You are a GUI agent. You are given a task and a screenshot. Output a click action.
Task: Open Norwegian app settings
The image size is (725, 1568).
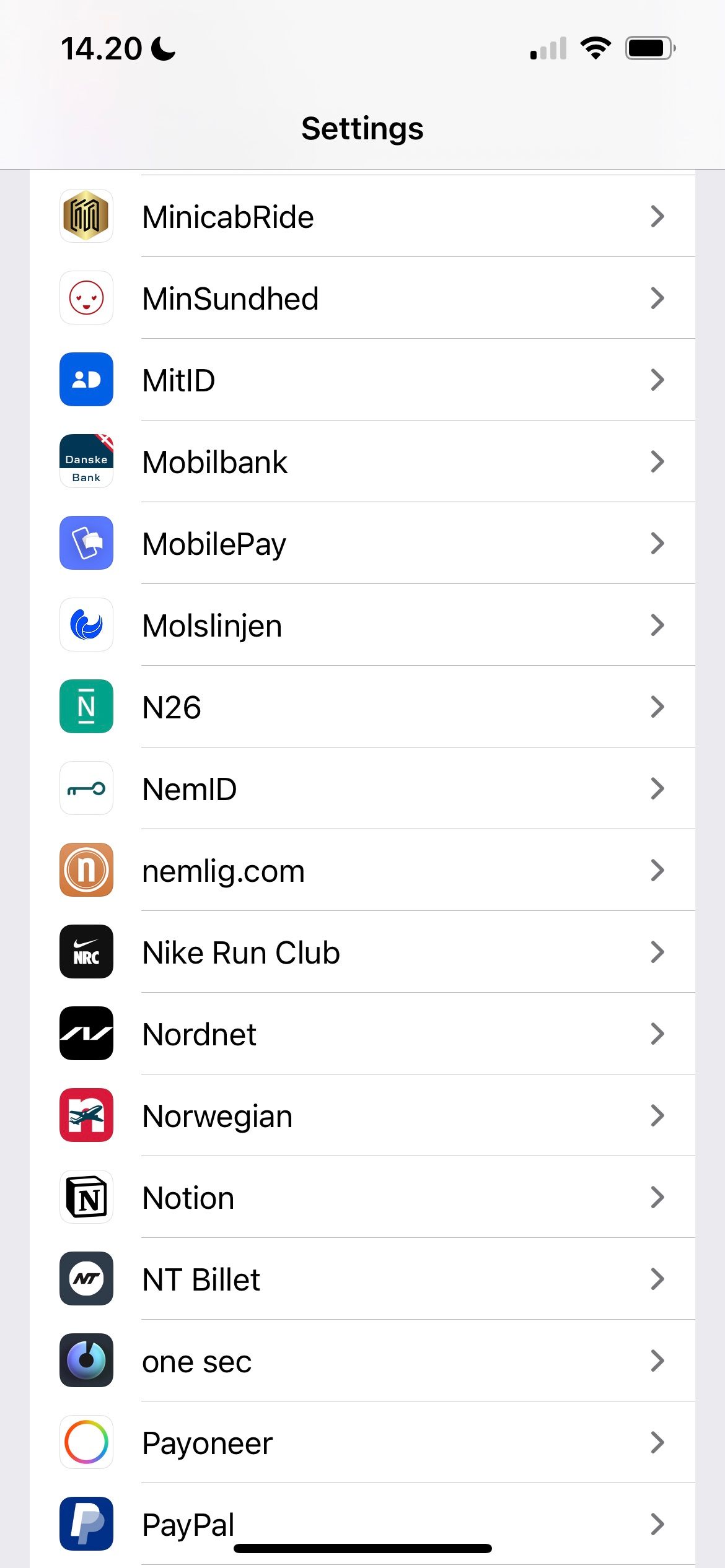362,1116
